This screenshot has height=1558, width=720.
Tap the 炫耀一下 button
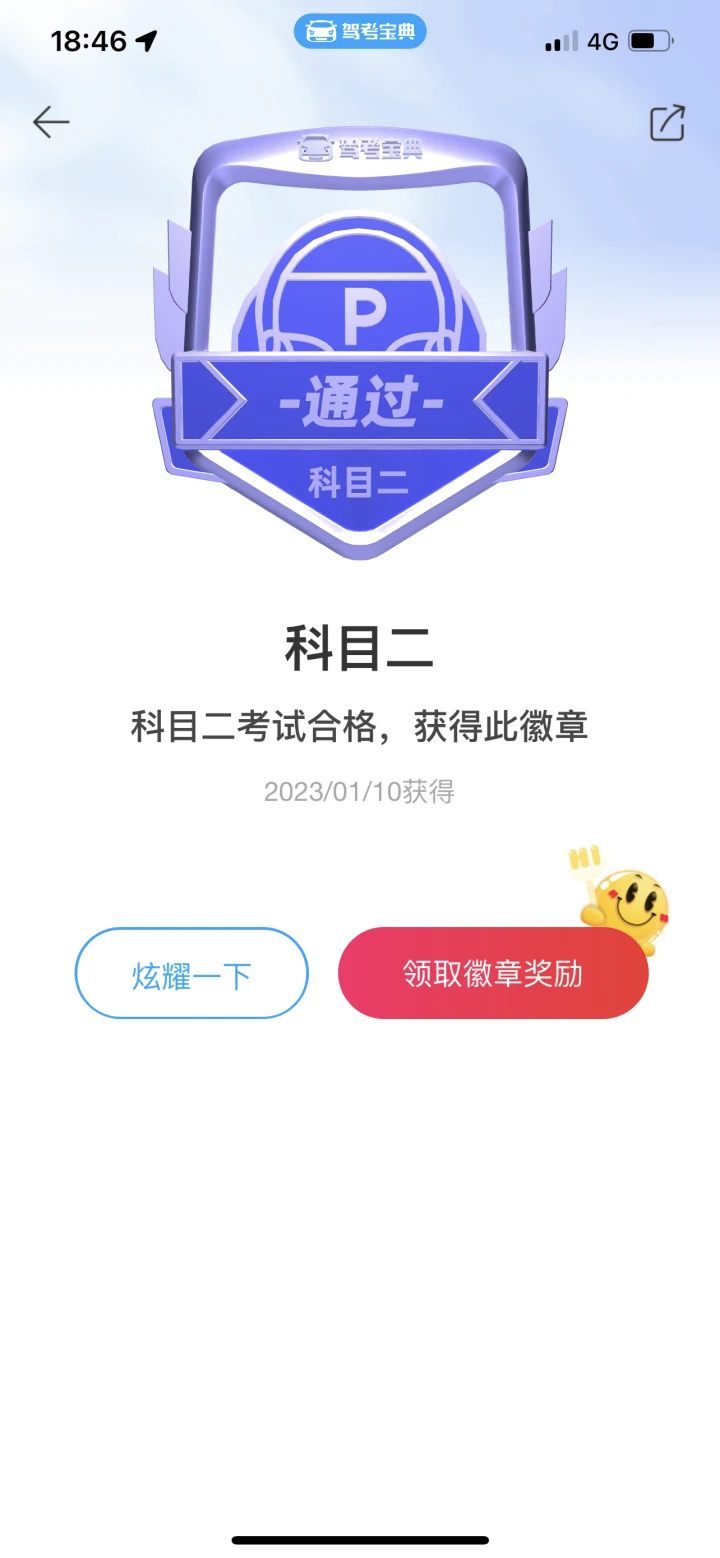point(192,973)
